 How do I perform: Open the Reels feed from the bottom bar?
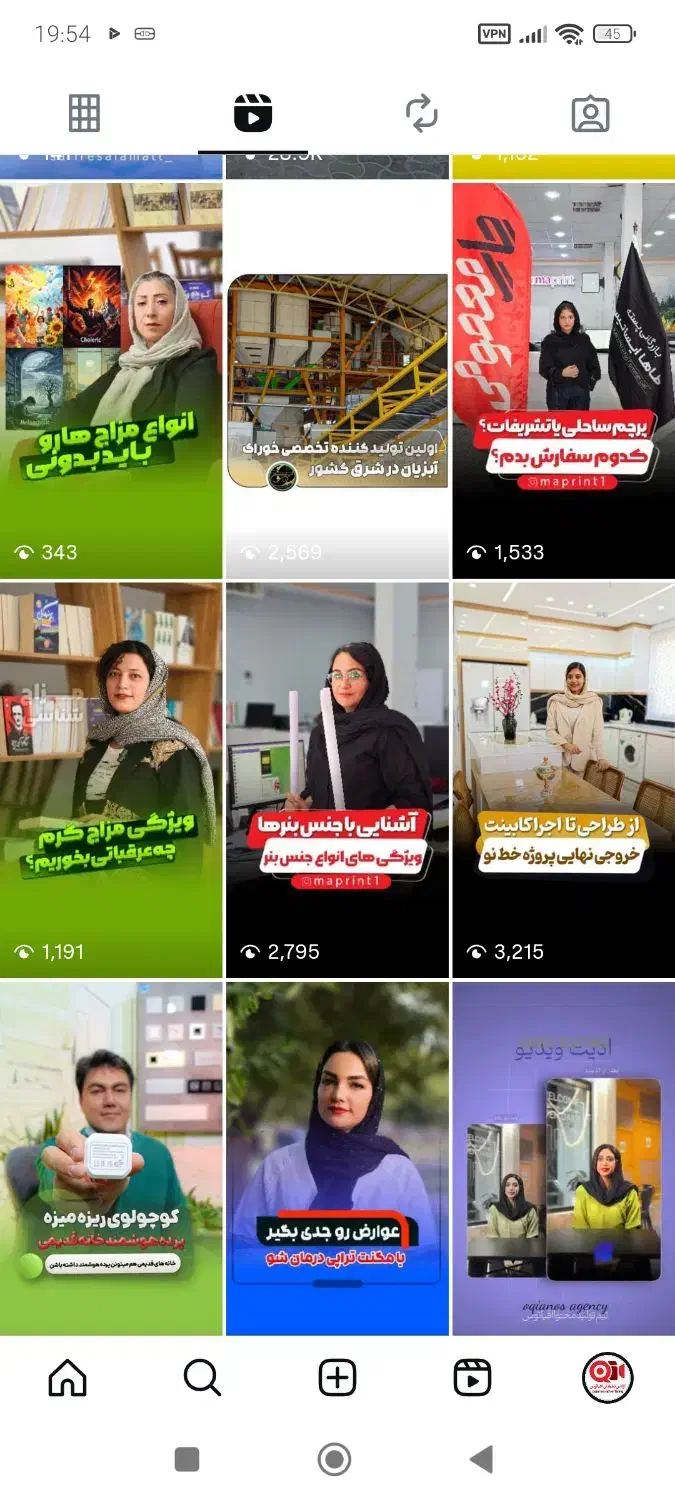[472, 1378]
